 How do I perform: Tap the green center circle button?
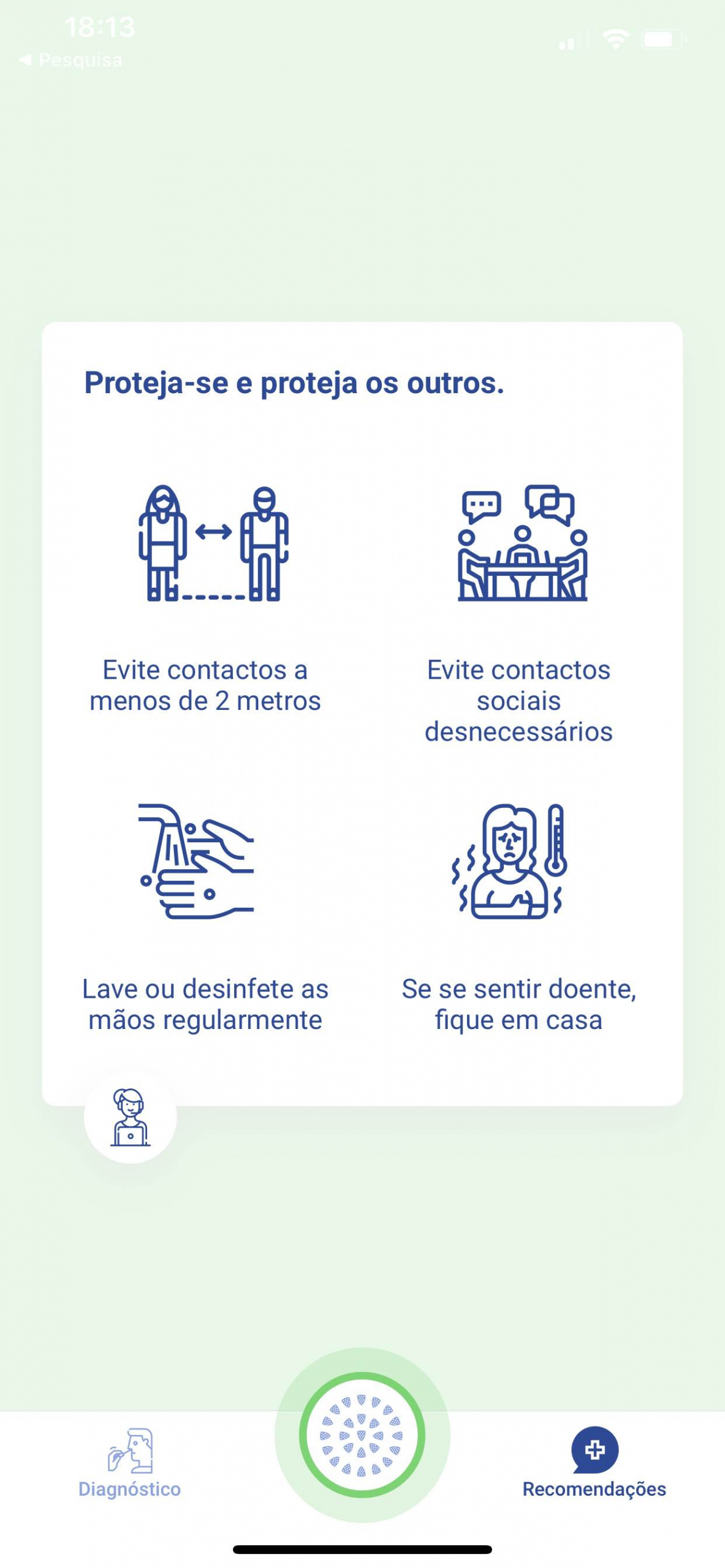[362, 1435]
